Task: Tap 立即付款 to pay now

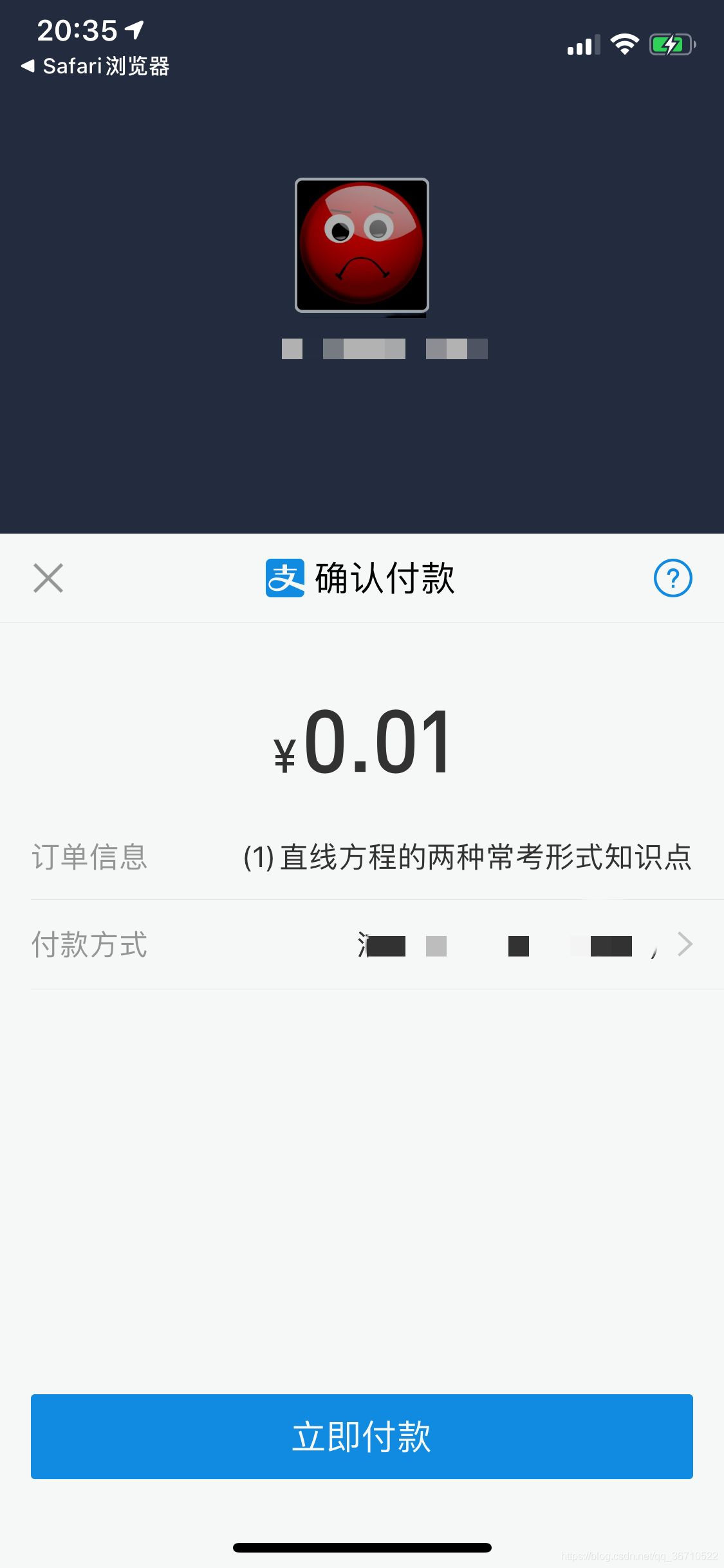Action: [x=362, y=1436]
